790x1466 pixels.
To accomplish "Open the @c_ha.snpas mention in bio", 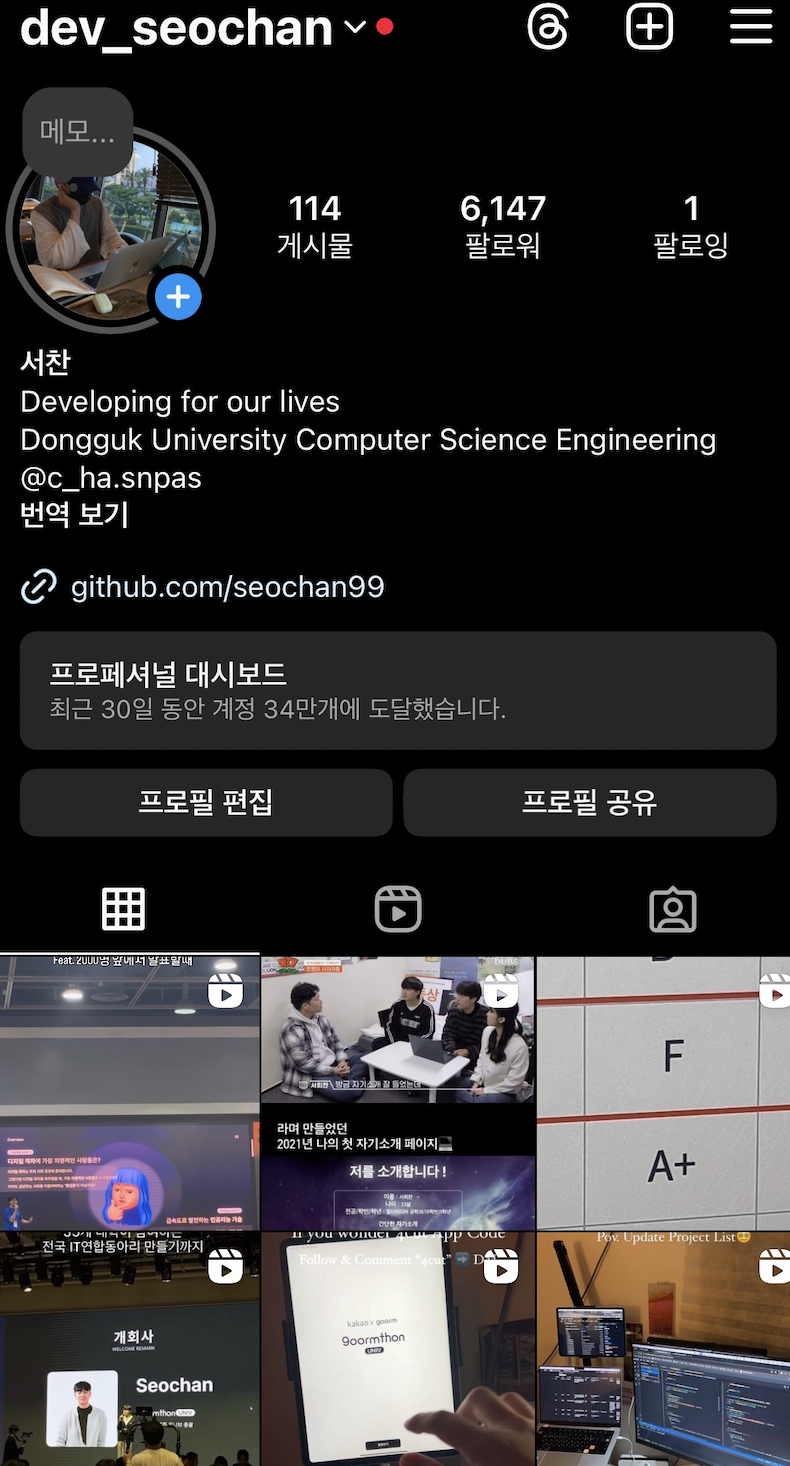I will pyautogui.click(x=111, y=478).
